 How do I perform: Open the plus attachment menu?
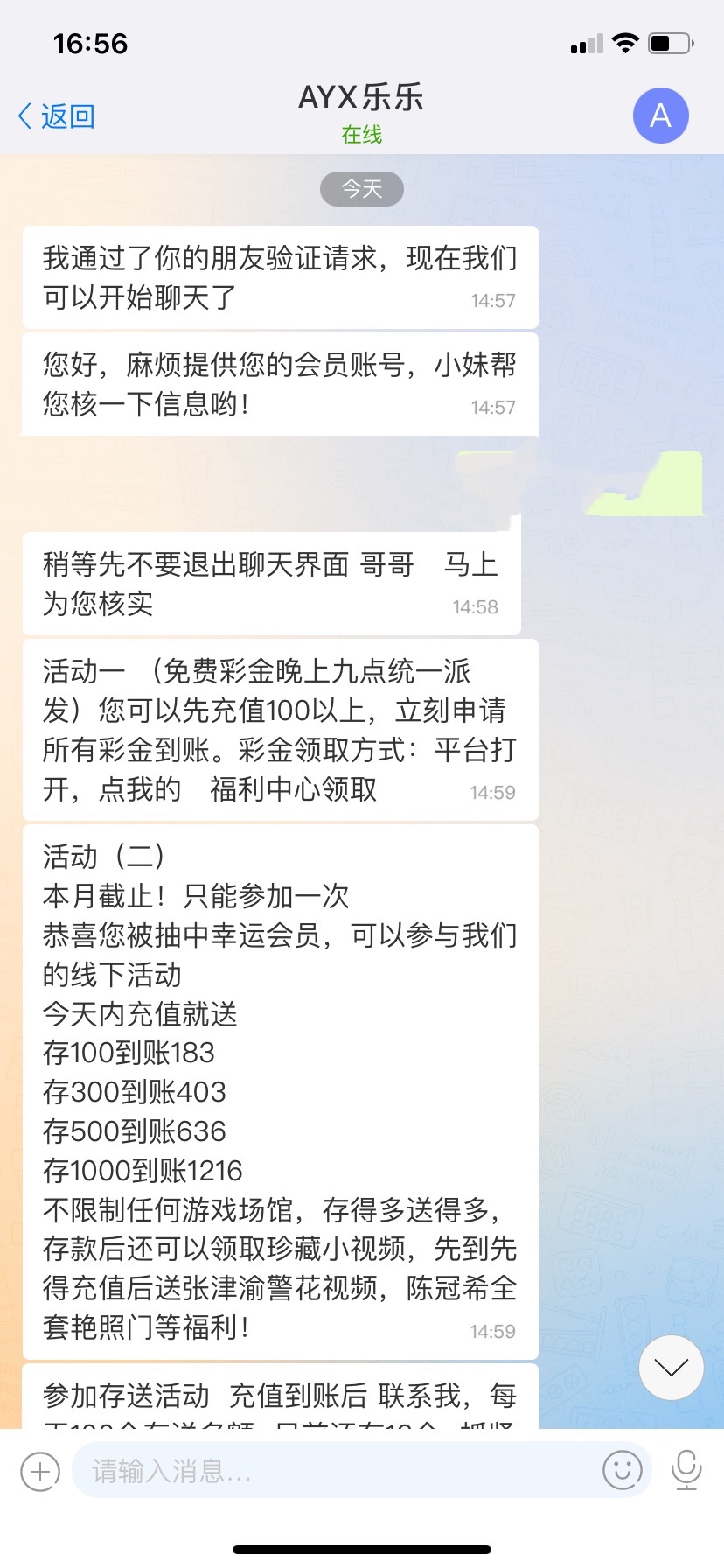tap(40, 1471)
